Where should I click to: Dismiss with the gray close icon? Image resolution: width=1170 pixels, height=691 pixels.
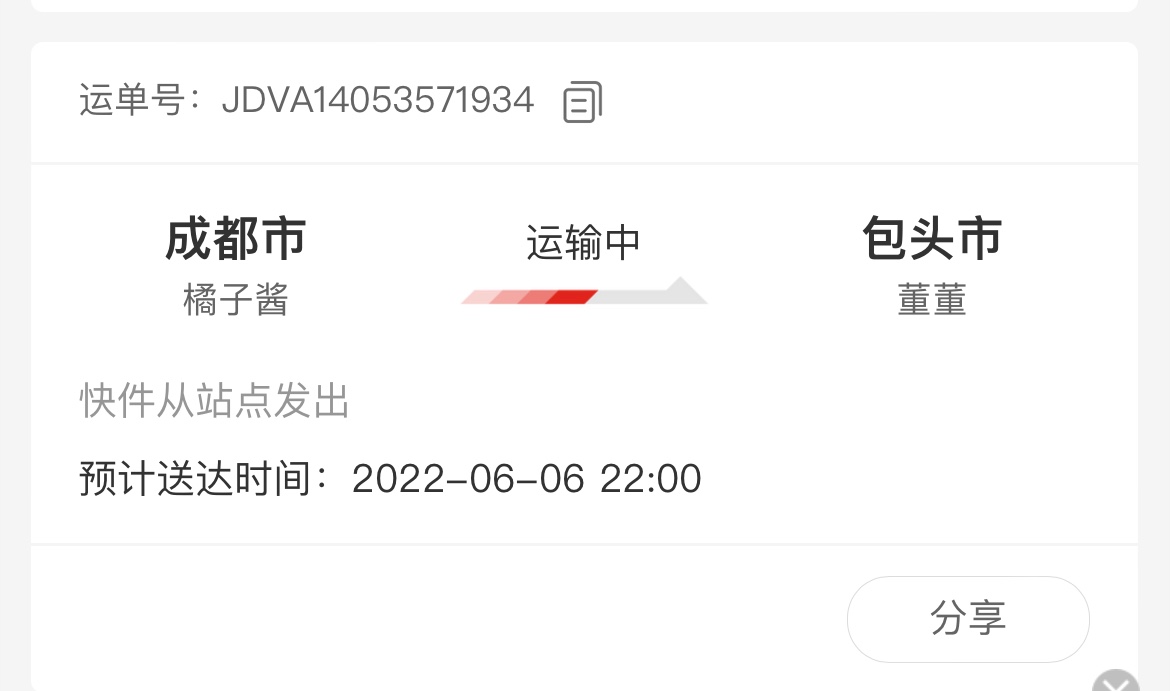[1116, 683]
